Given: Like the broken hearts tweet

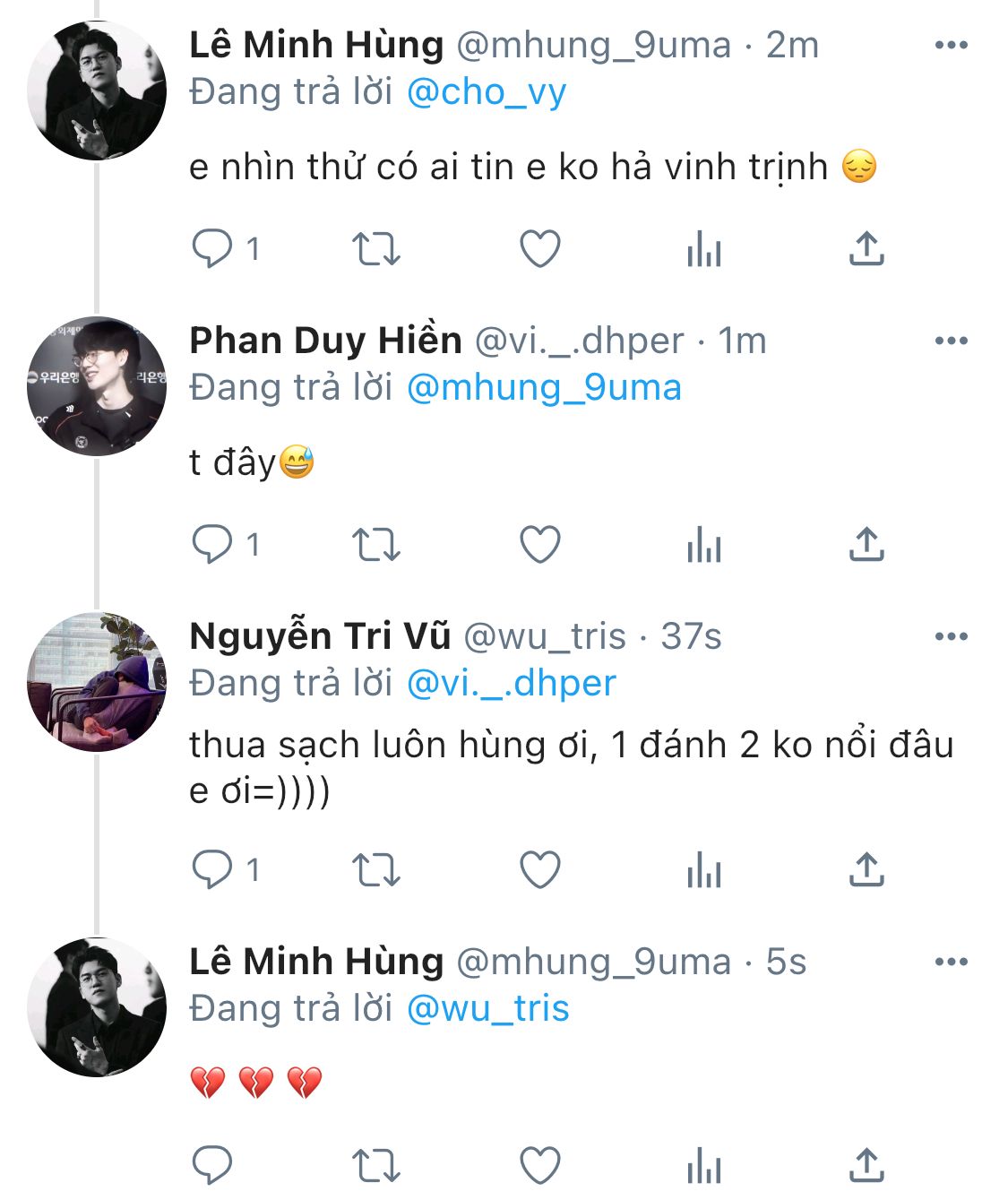Looking at the screenshot, I should 540,1165.
